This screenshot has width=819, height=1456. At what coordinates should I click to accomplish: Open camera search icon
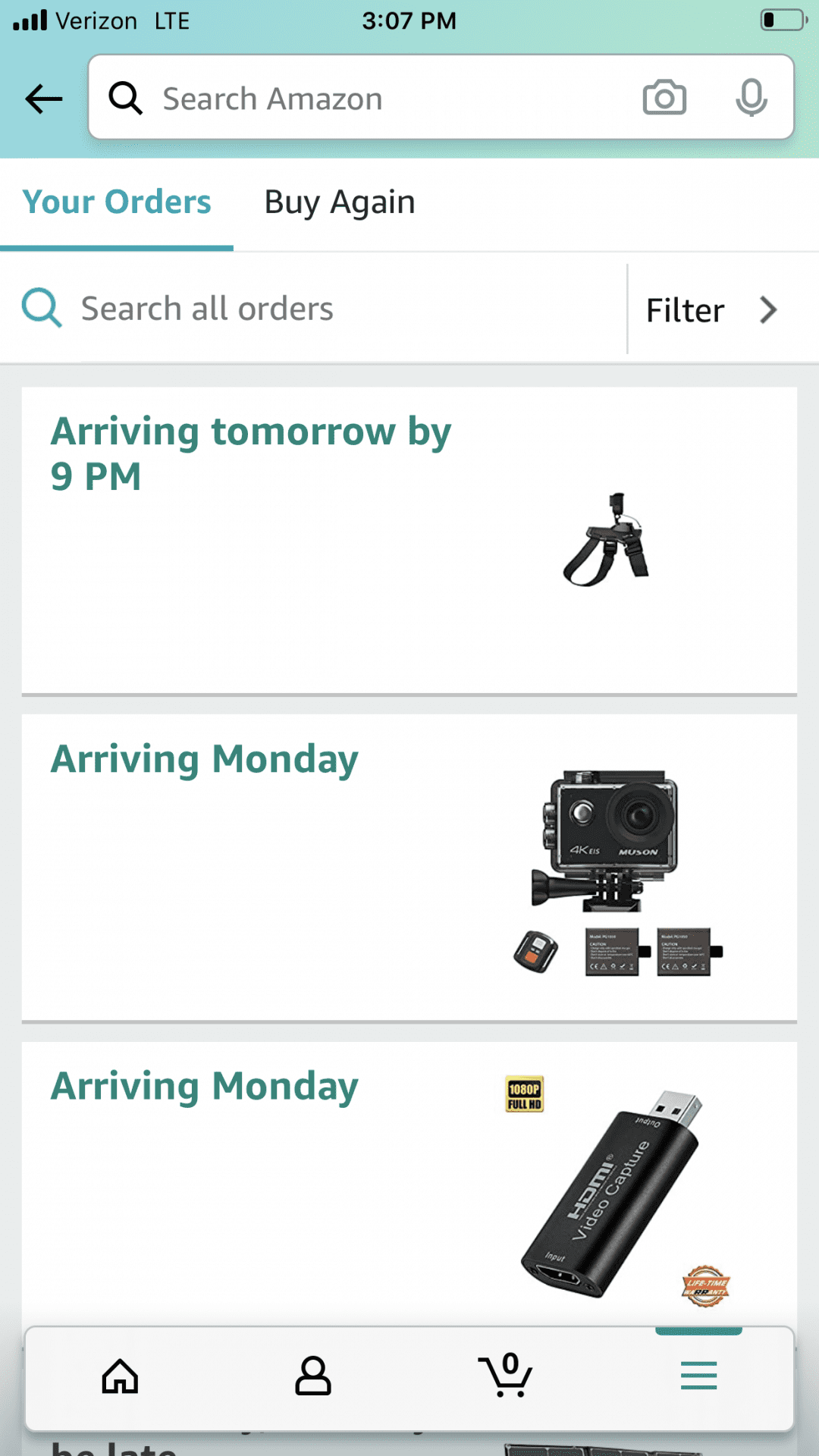664,98
